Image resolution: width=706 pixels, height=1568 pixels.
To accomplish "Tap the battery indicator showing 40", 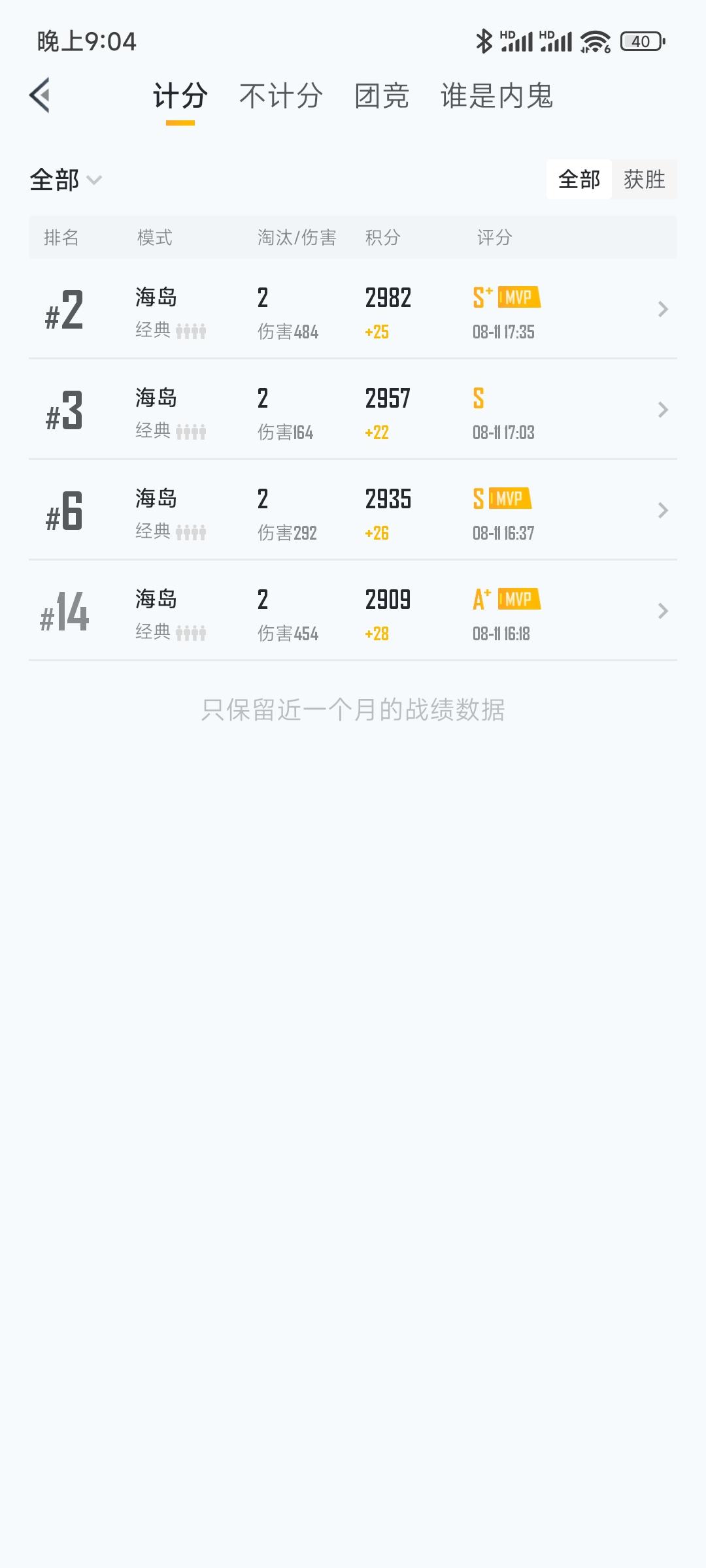I will (639, 41).
